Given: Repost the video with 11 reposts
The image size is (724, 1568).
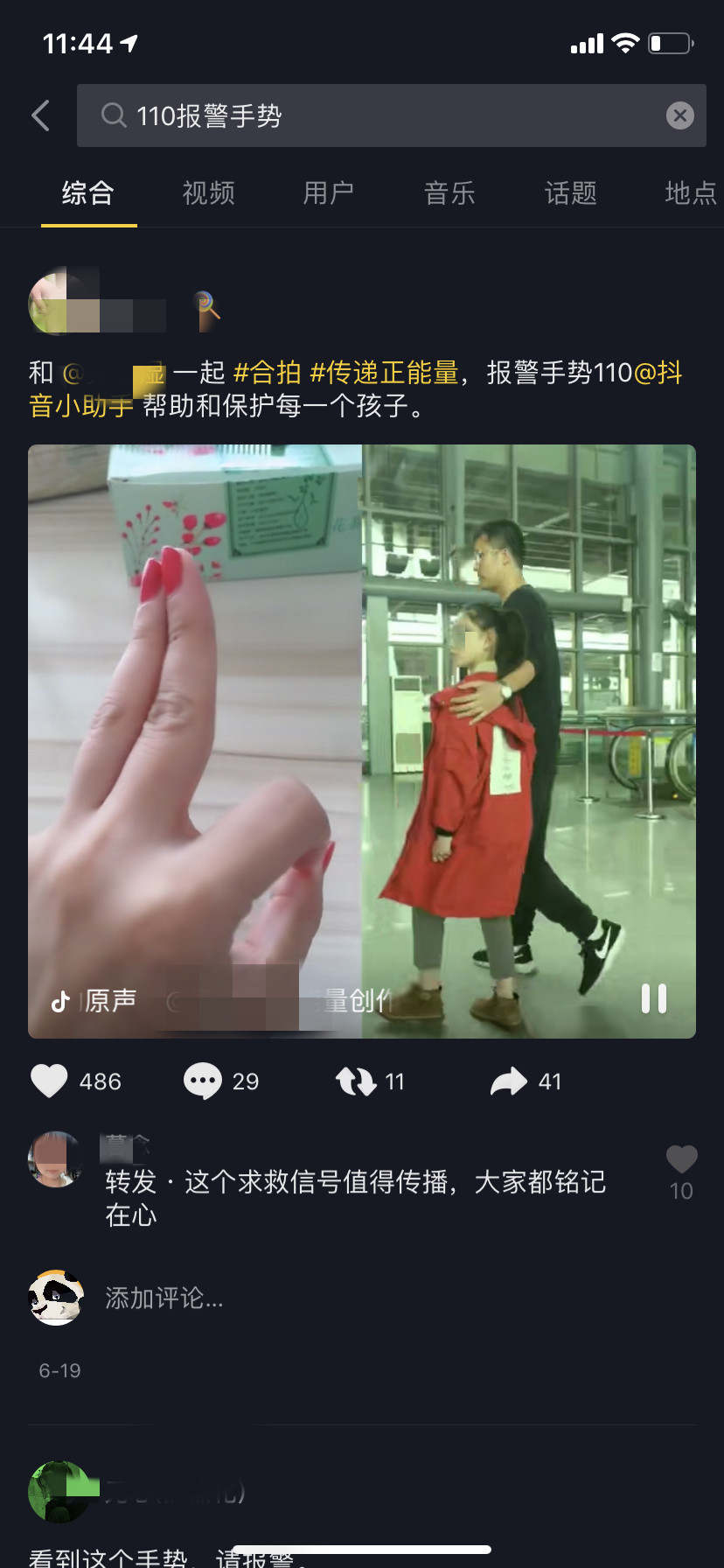Looking at the screenshot, I should tap(356, 1081).
